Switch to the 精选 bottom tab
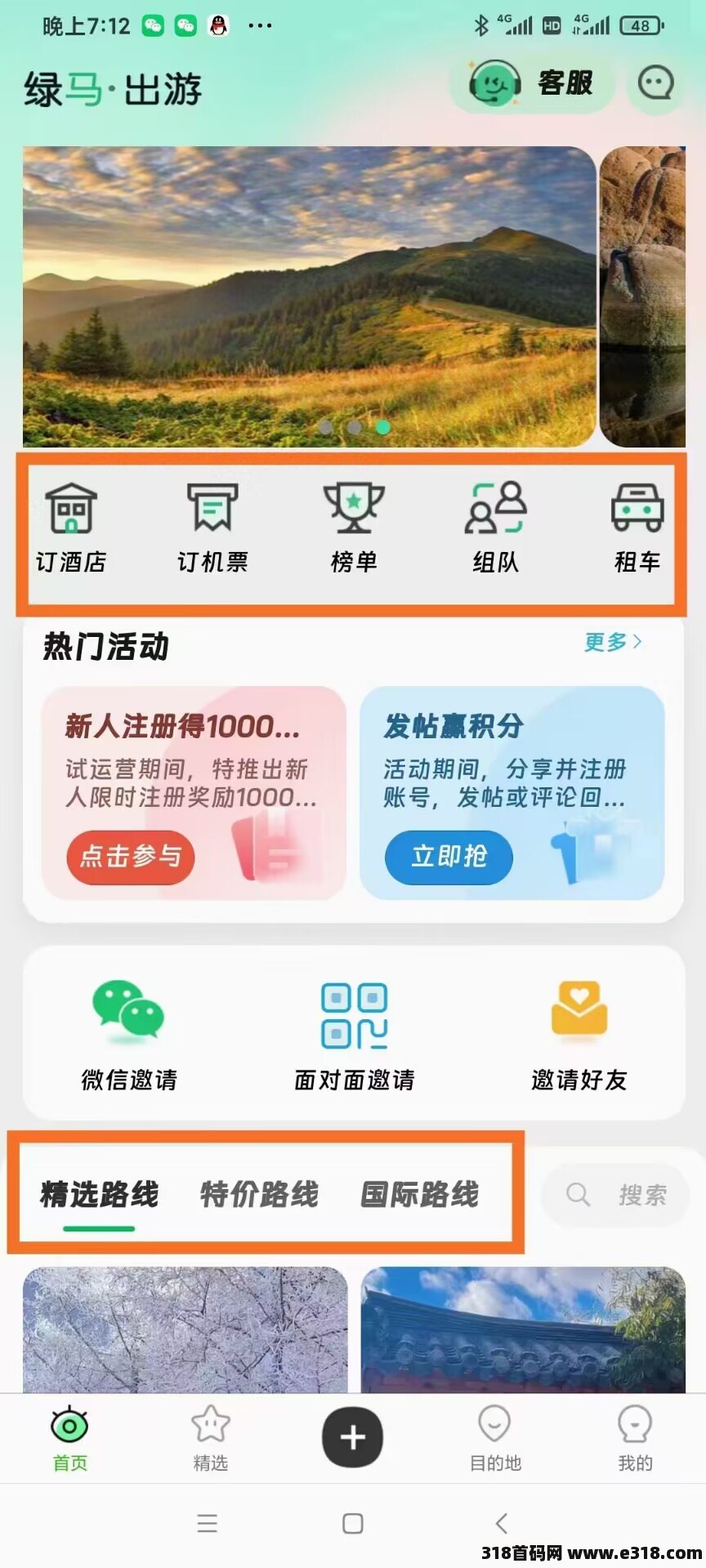The width and height of the screenshot is (706, 1568). tap(210, 1438)
